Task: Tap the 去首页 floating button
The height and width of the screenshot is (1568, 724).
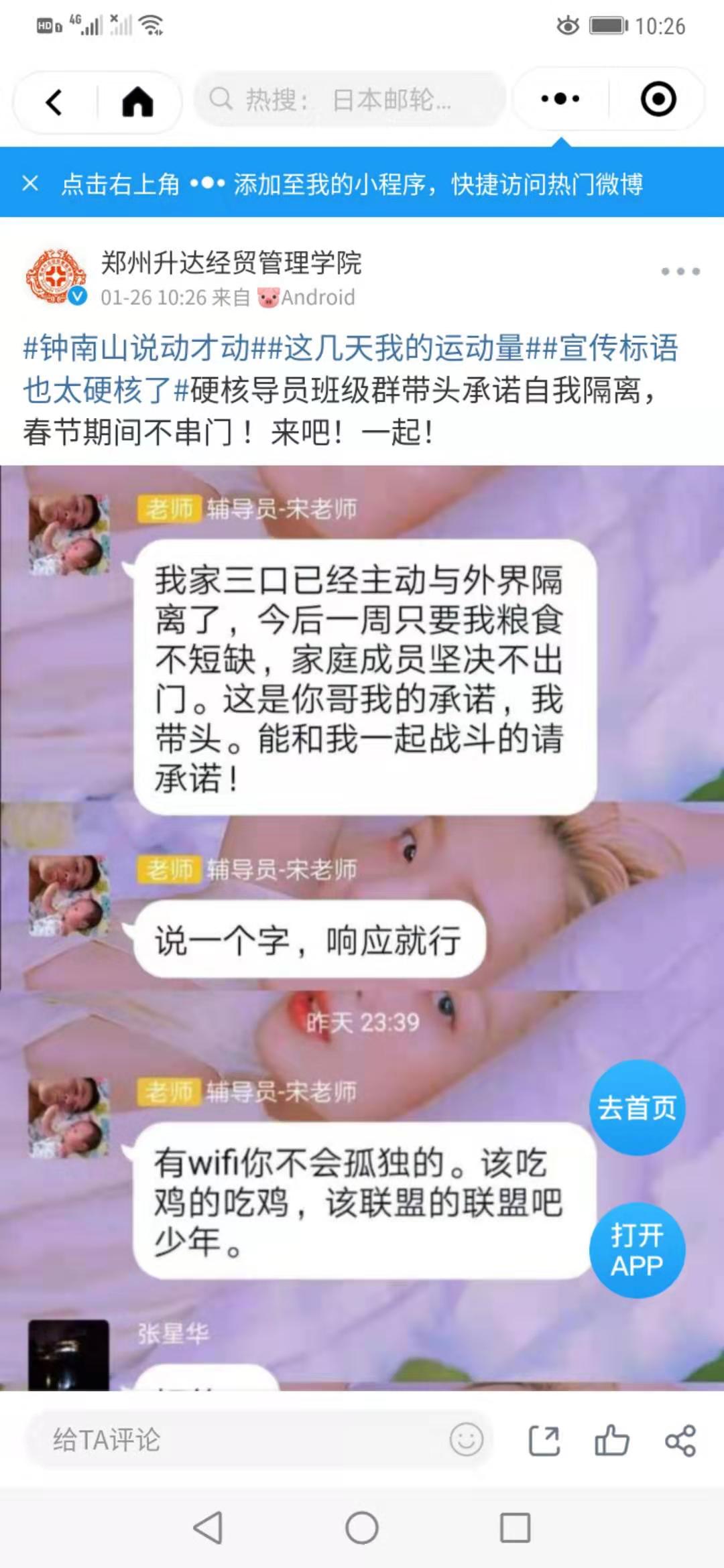Action: click(x=637, y=1108)
